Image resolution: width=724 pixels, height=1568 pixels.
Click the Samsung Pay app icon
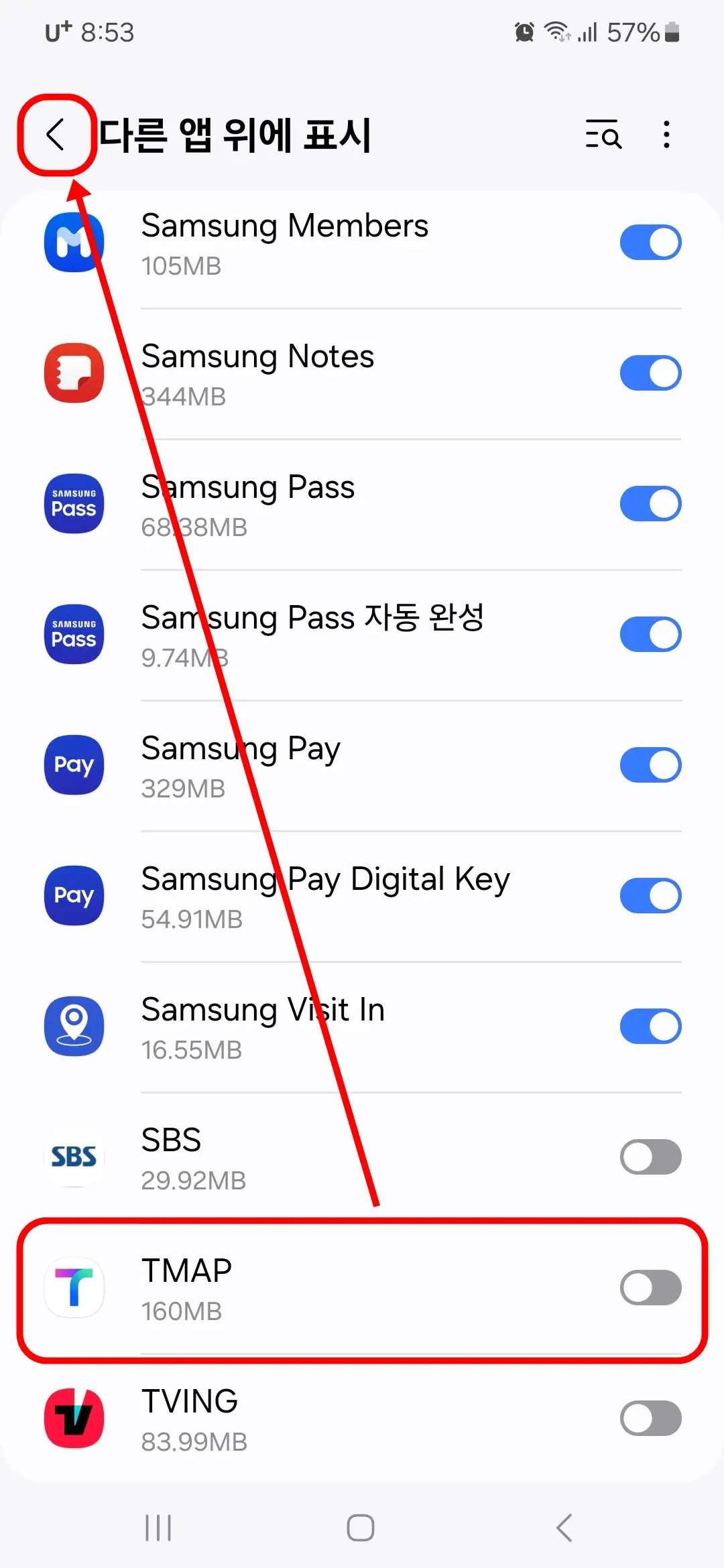click(x=74, y=765)
